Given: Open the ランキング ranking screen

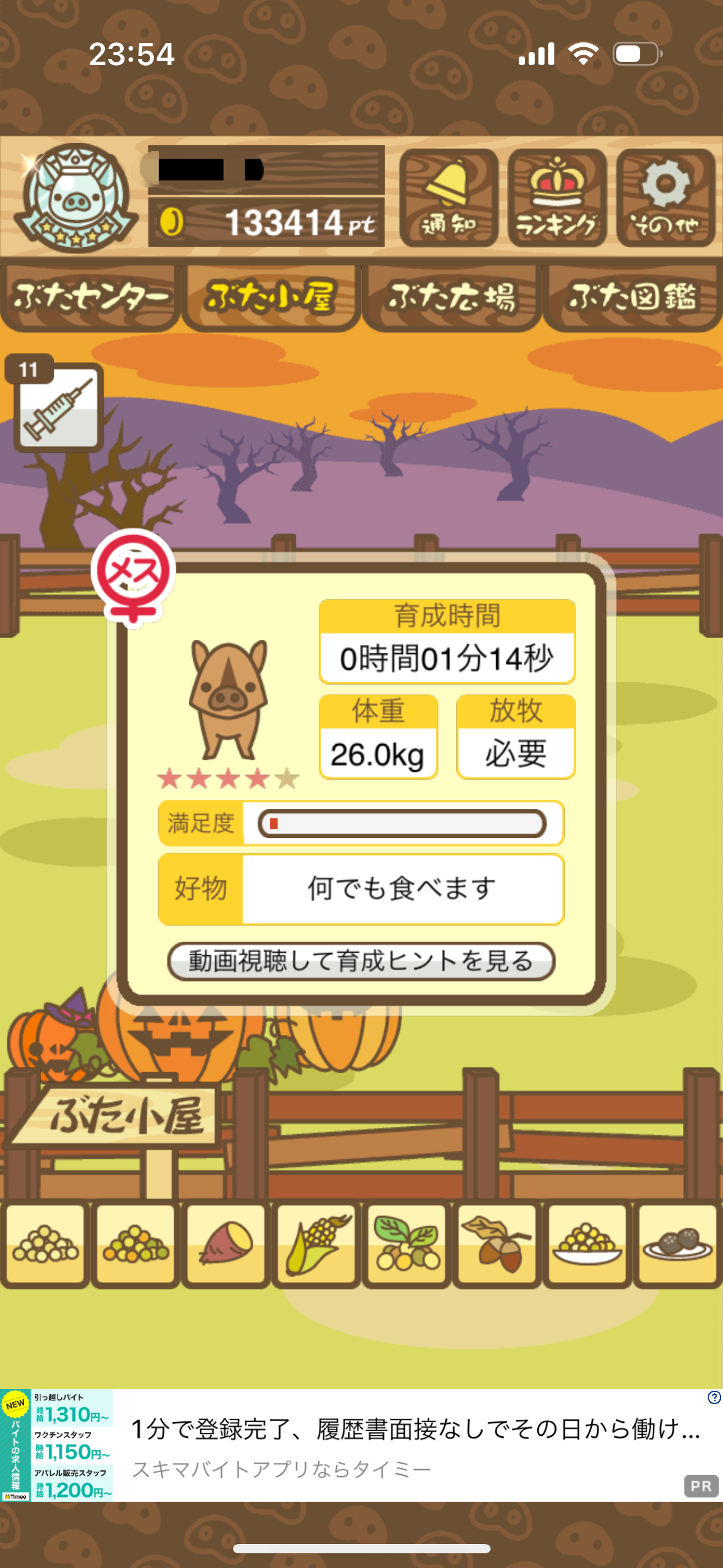Looking at the screenshot, I should [x=557, y=198].
